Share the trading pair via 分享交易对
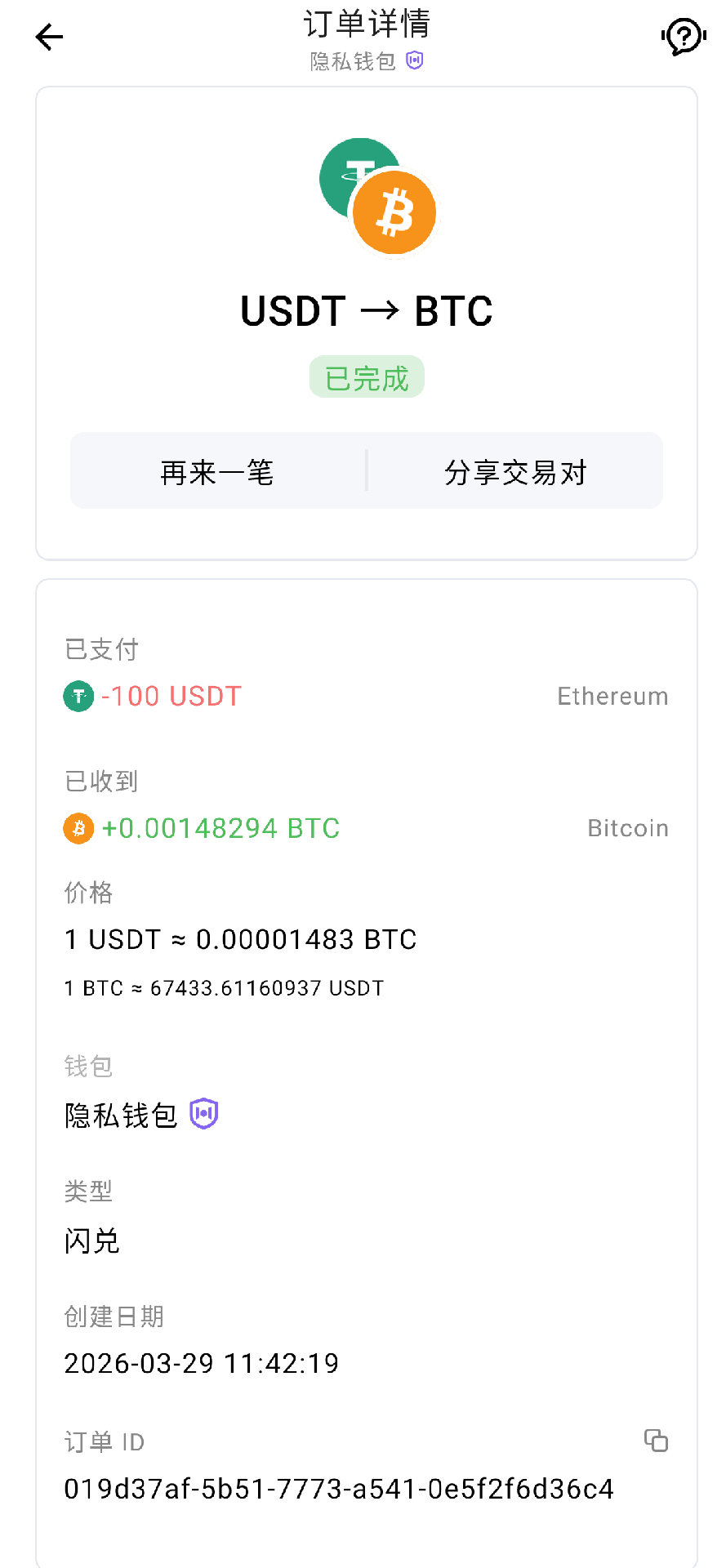The image size is (726, 1568). (x=515, y=472)
